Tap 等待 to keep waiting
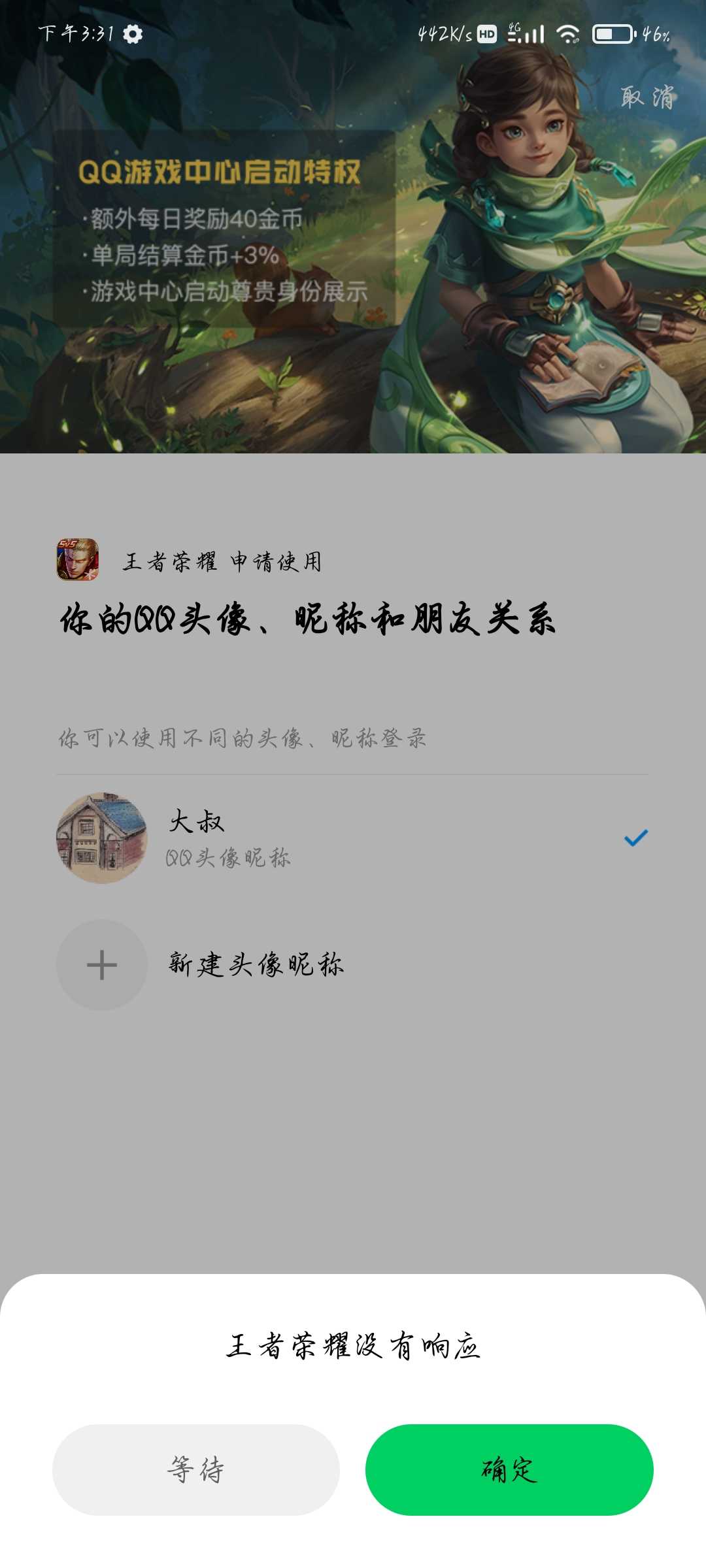Screen dimensions: 706x1568 click(195, 1469)
